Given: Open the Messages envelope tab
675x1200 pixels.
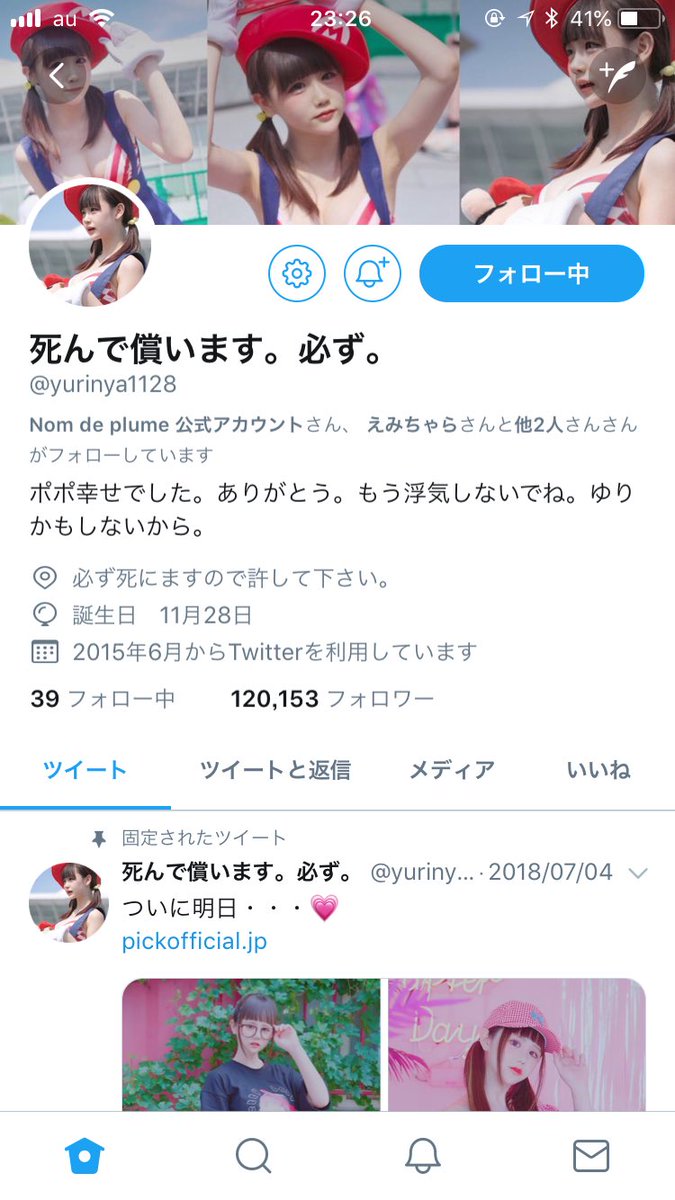Looking at the screenshot, I should click(591, 1156).
